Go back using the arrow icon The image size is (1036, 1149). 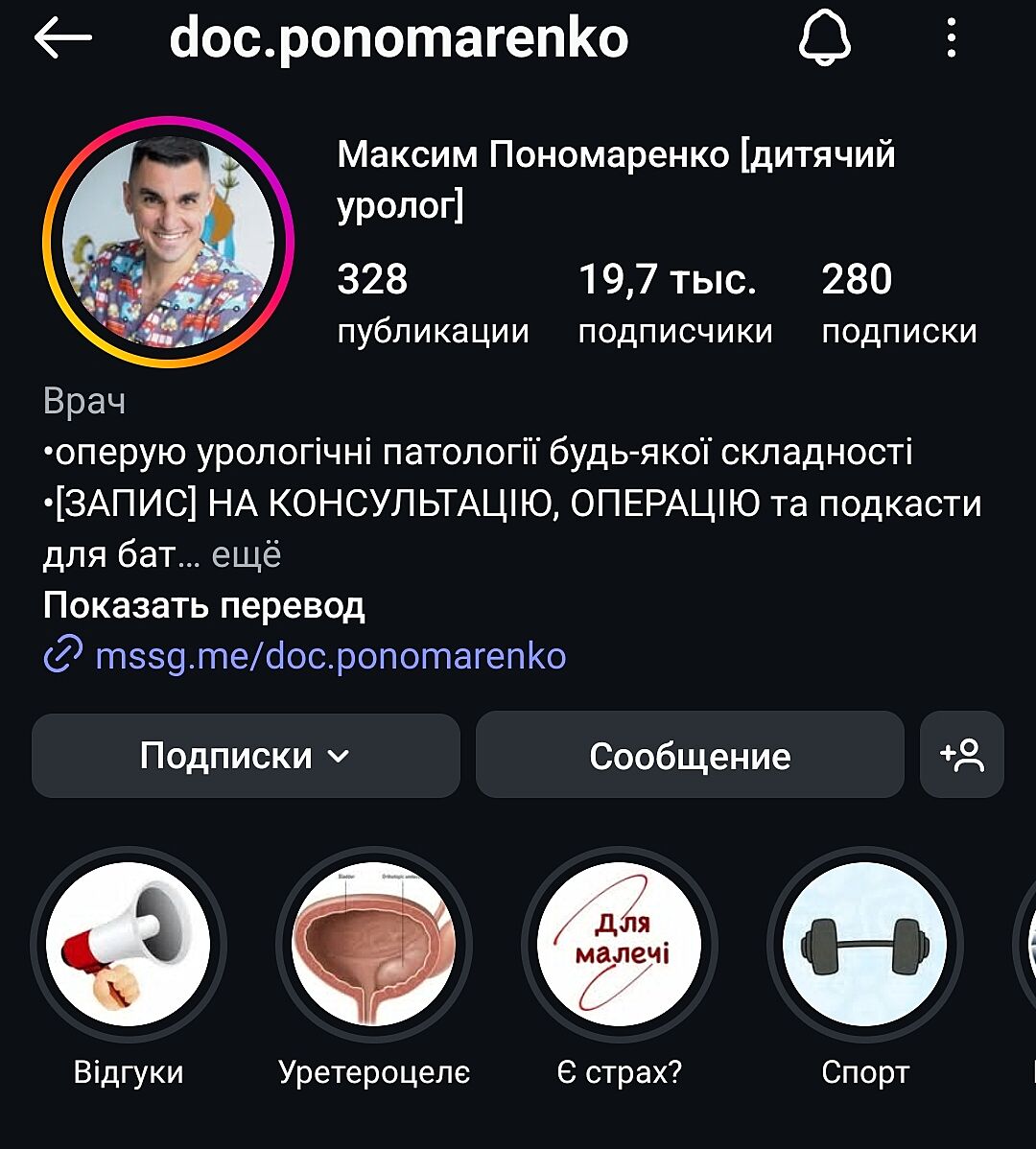point(63,38)
